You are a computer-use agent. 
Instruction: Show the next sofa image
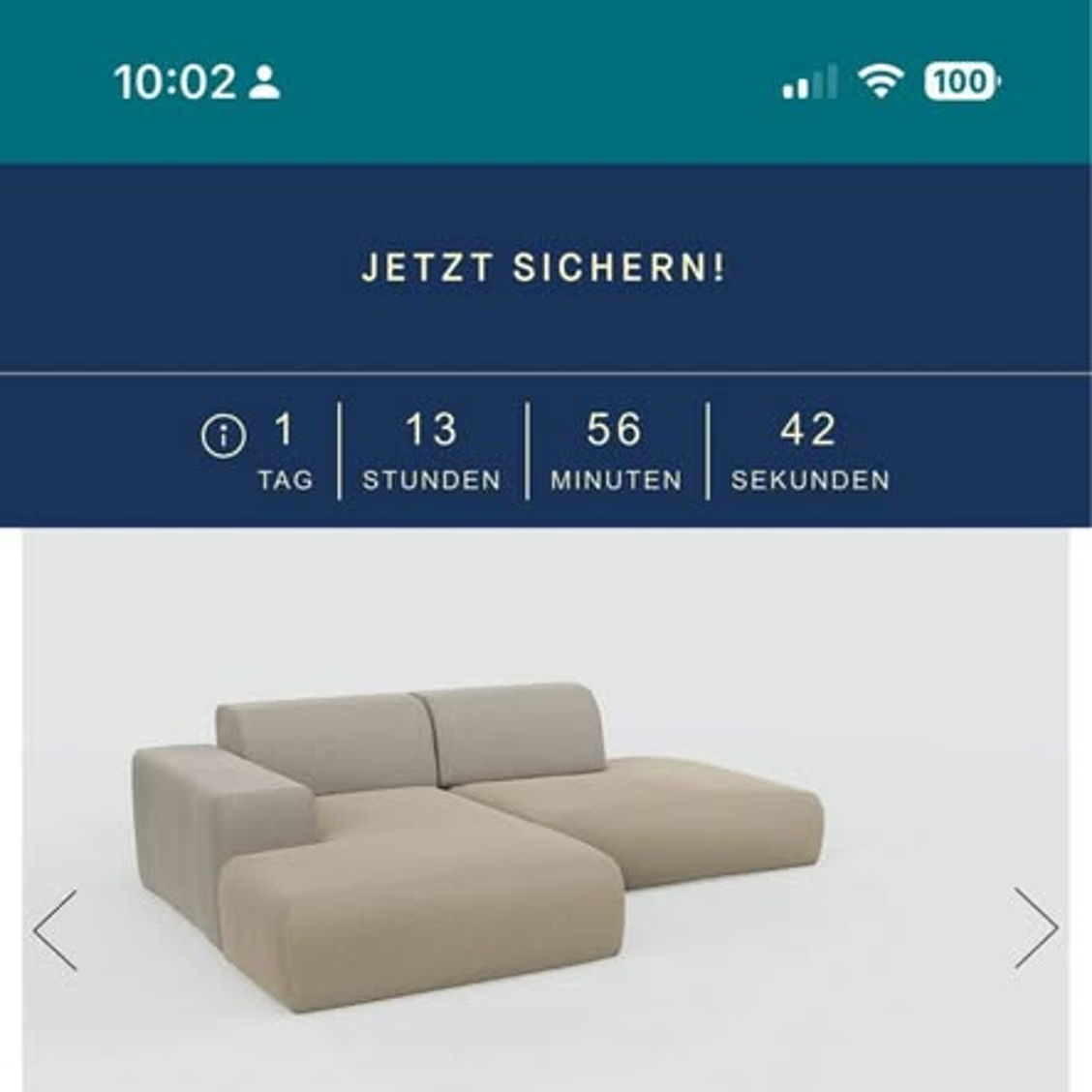point(1036,927)
